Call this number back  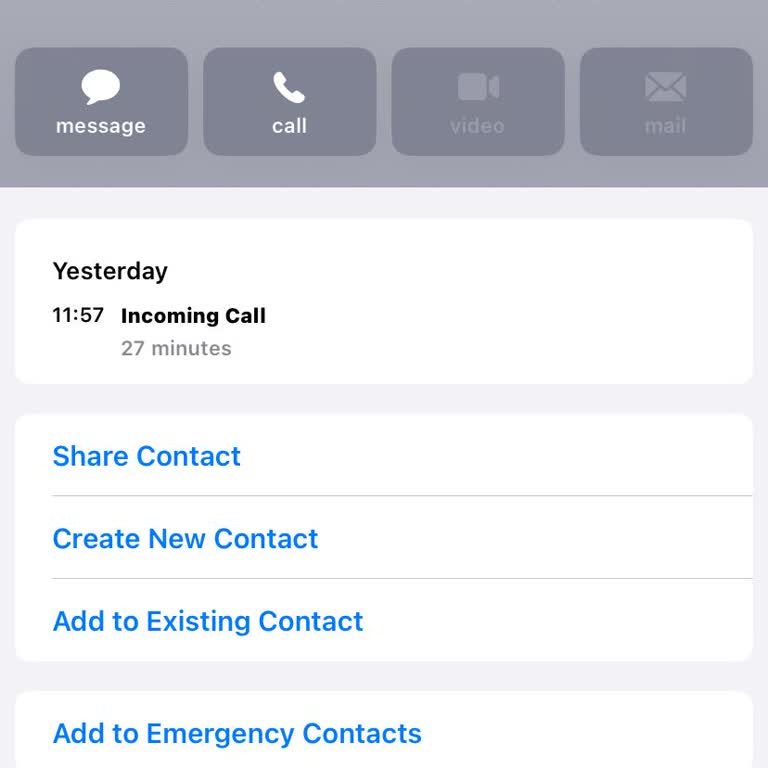coord(289,102)
